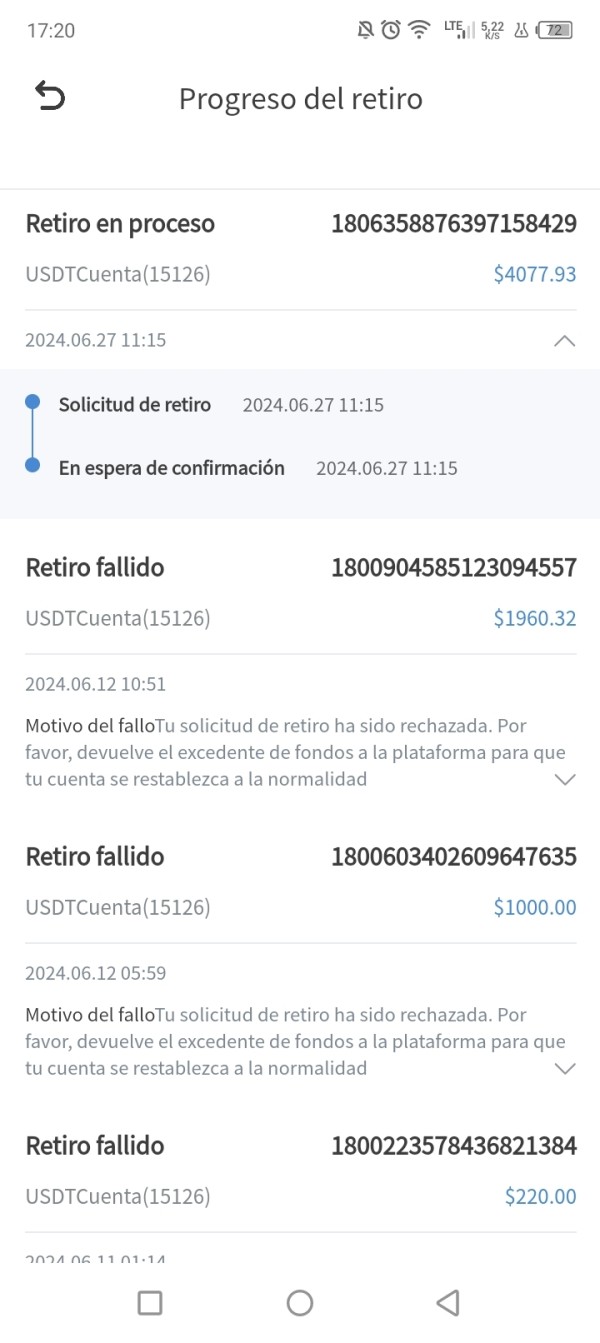Expand failure reason for $1960.32 withdrawal
Image resolution: width=600 pixels, height=1343 pixels.
click(x=564, y=779)
